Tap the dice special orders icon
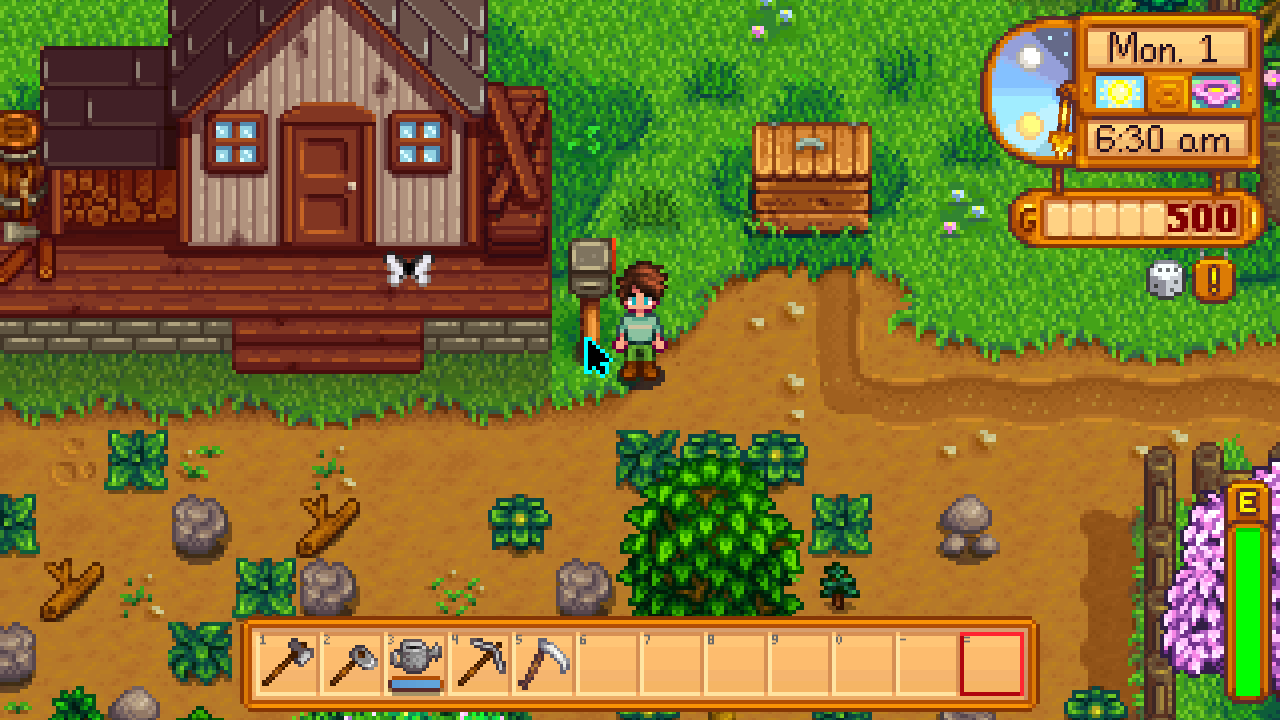The image size is (1280, 720). click(x=1166, y=280)
